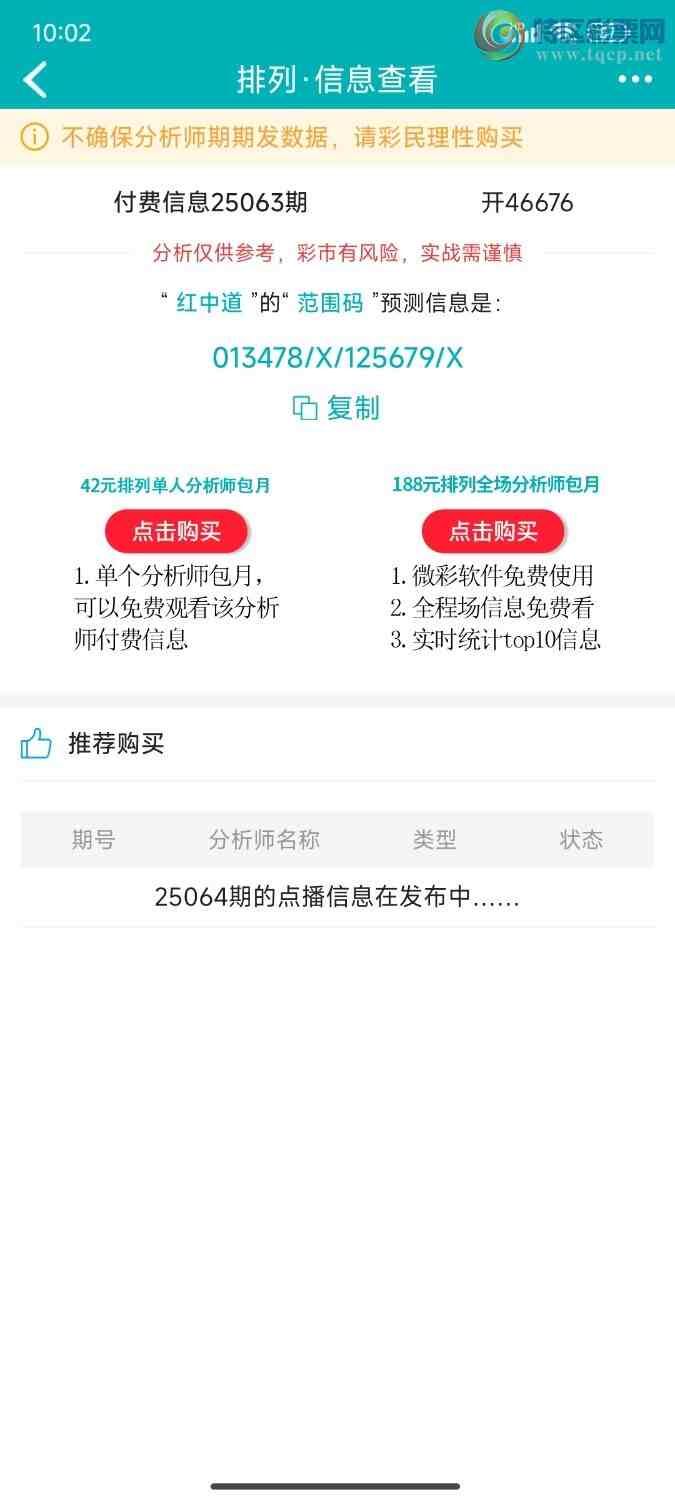Buy the 188元 all analysts monthly package

click(493, 531)
